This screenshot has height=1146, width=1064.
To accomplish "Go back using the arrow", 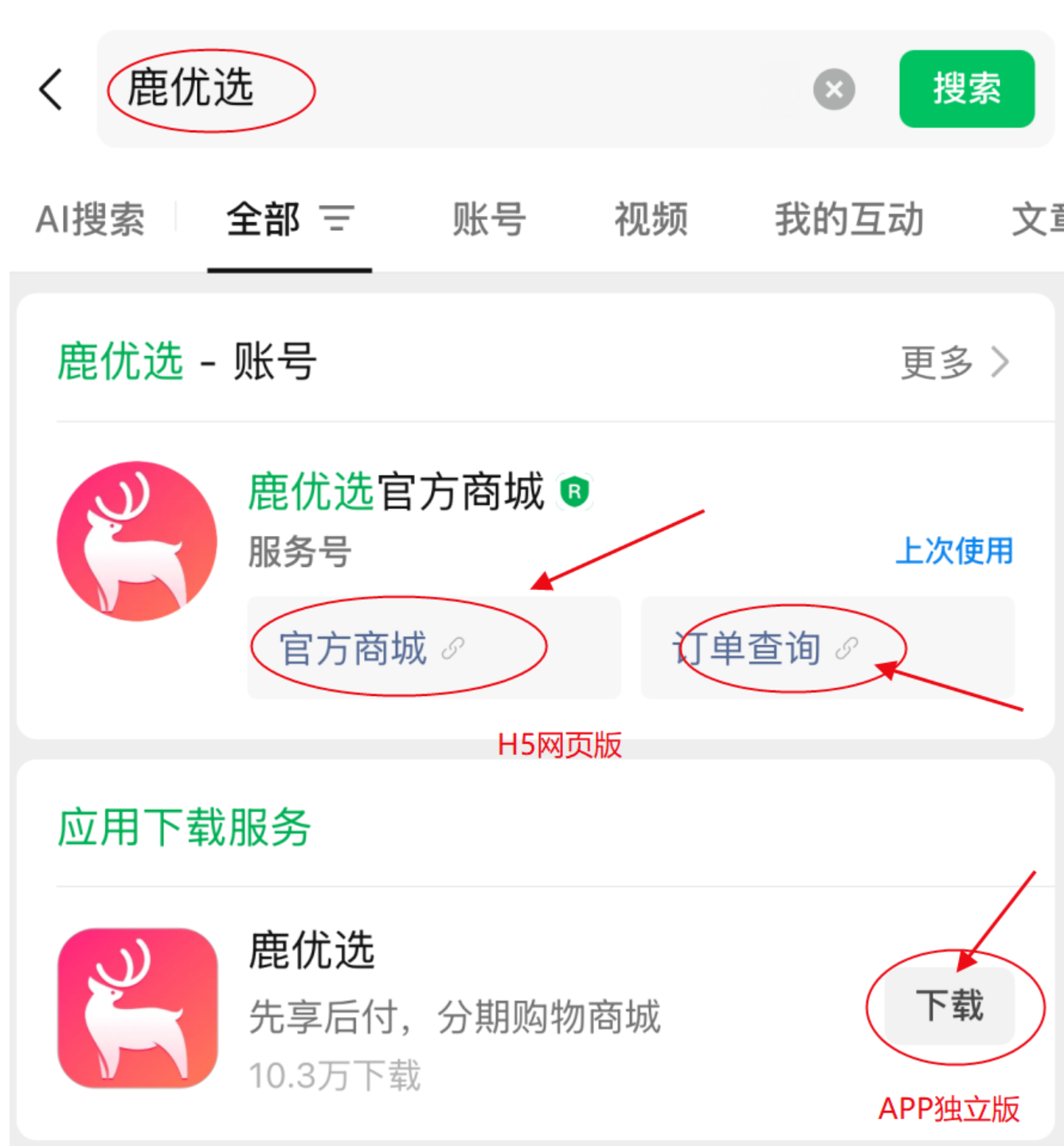I will tap(51, 88).
